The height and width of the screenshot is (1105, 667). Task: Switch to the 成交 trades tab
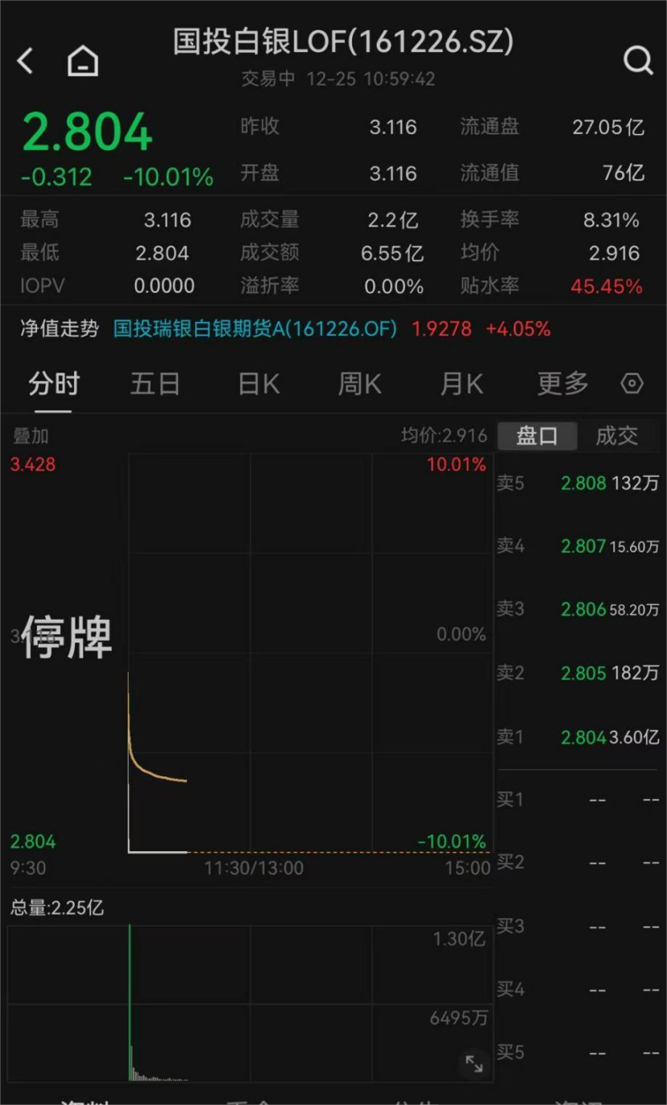tap(616, 436)
